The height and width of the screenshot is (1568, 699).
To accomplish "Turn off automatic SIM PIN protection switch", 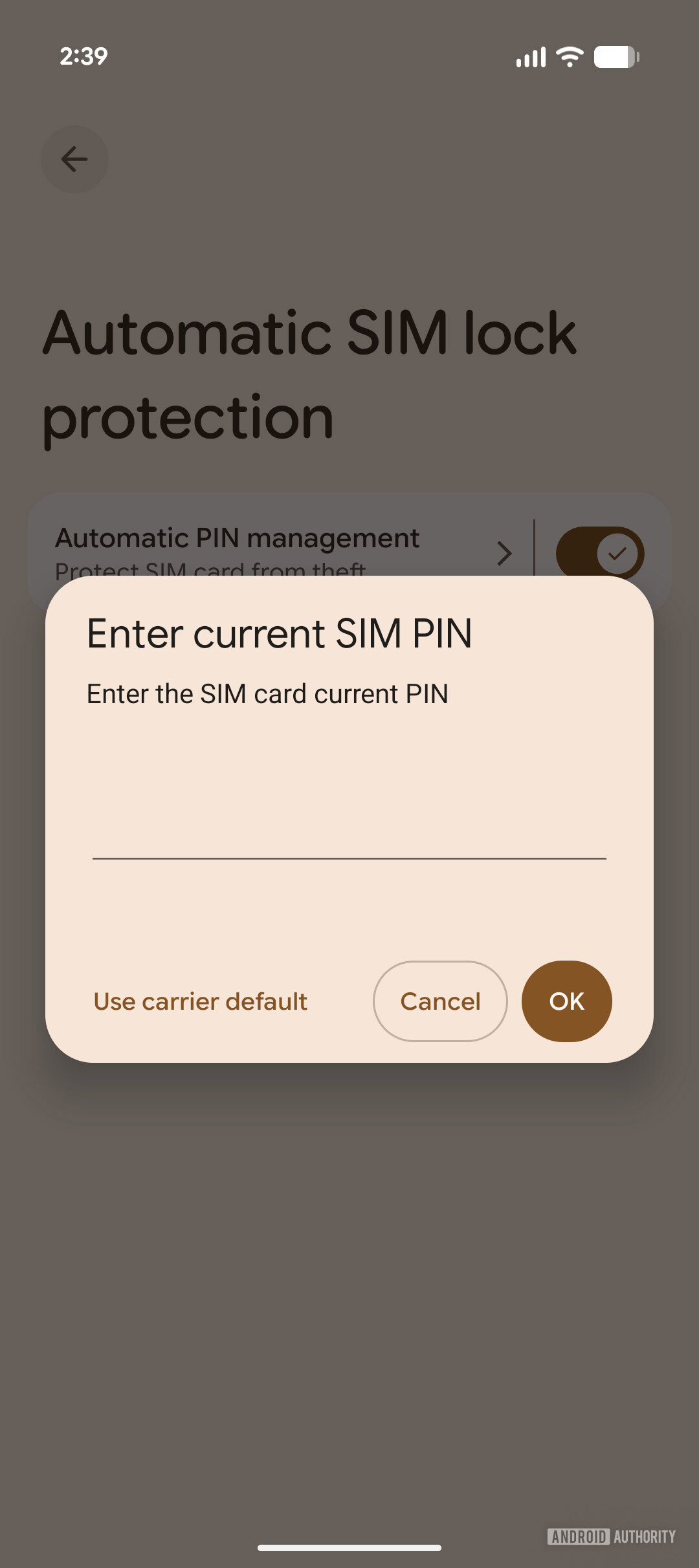I will pos(599,553).
